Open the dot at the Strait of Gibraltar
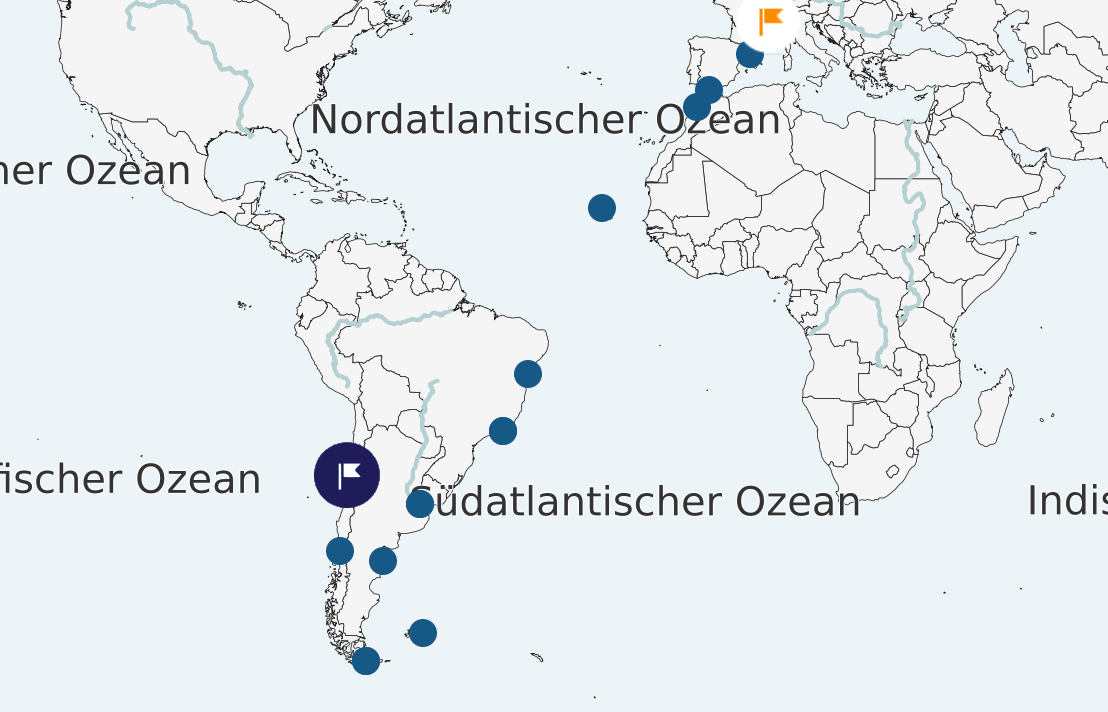This screenshot has width=1108, height=712. click(x=696, y=107)
